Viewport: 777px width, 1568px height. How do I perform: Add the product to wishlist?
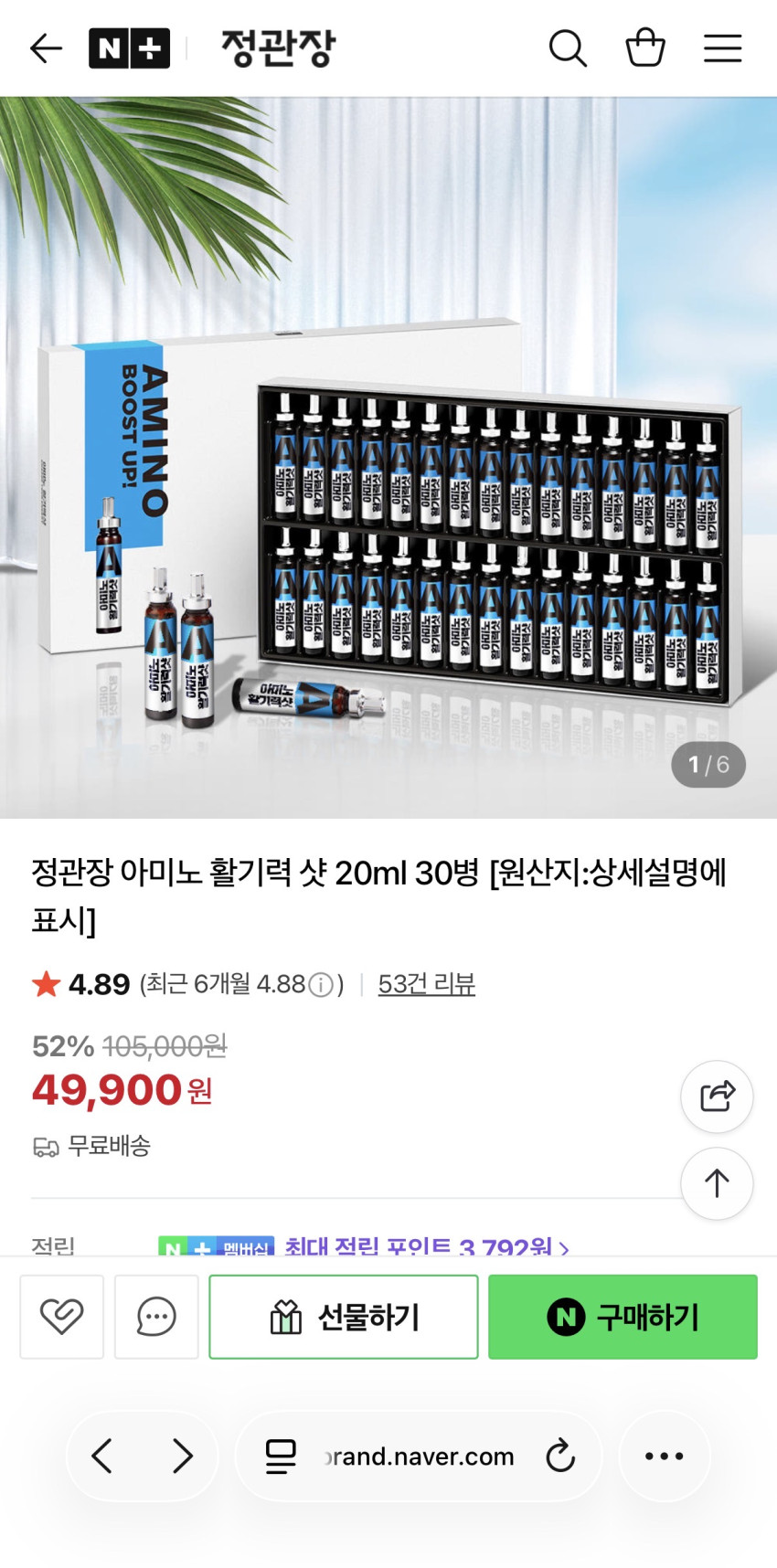click(61, 1317)
